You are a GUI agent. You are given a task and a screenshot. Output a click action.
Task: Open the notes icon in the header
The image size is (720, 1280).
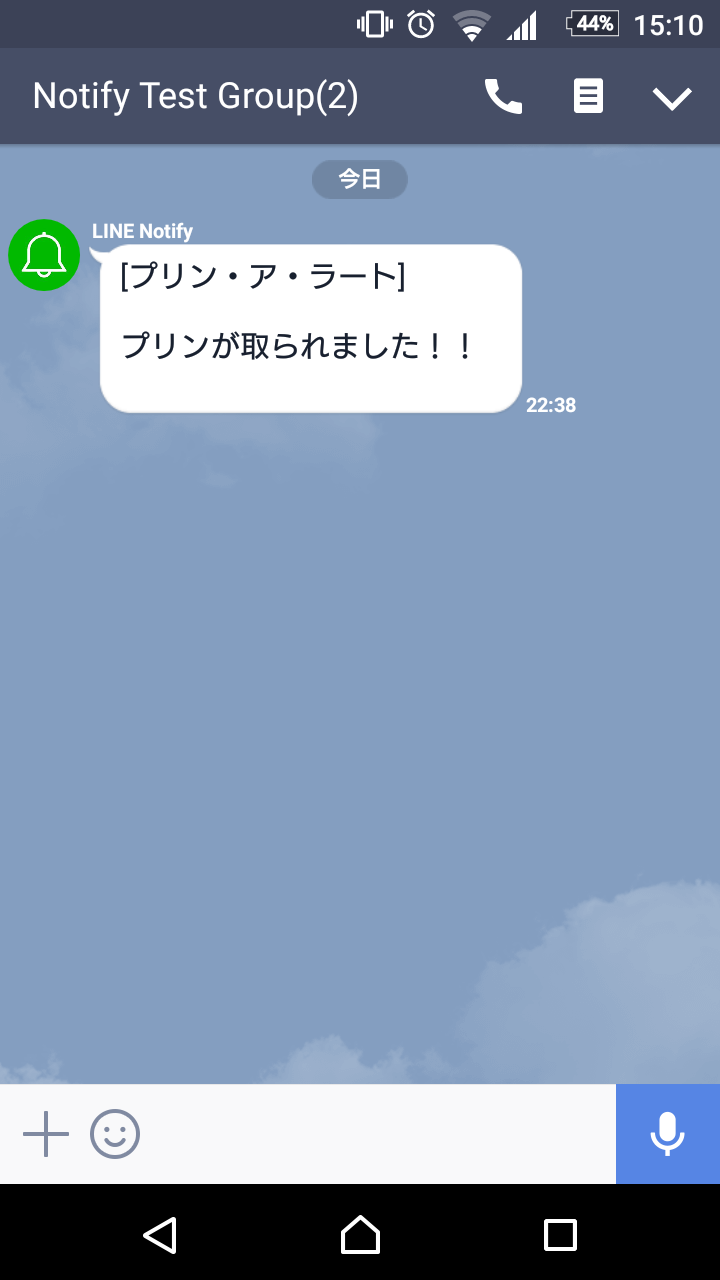tap(588, 97)
